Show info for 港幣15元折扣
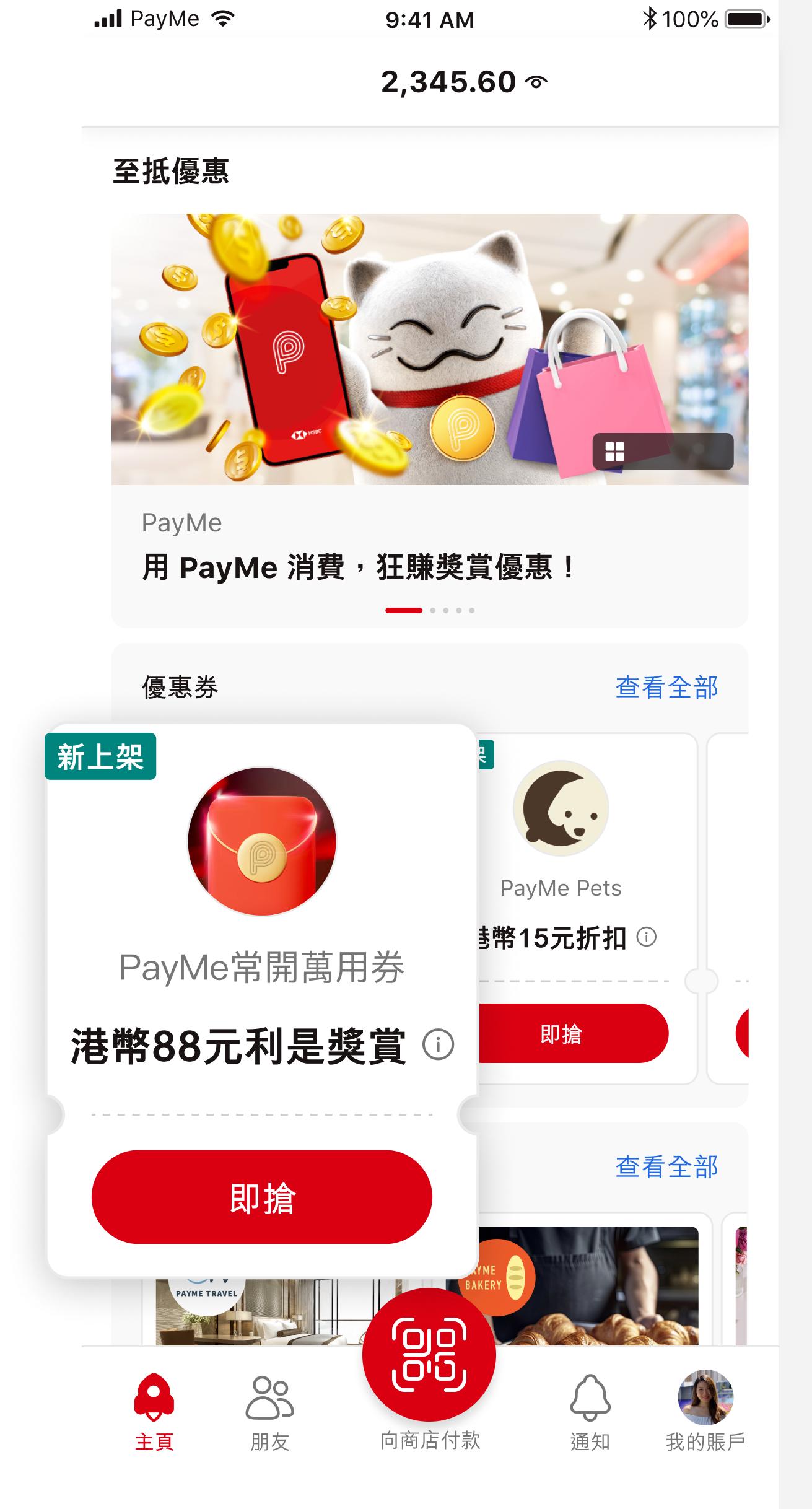Screen dimensions: 812x1509 [x=646, y=937]
